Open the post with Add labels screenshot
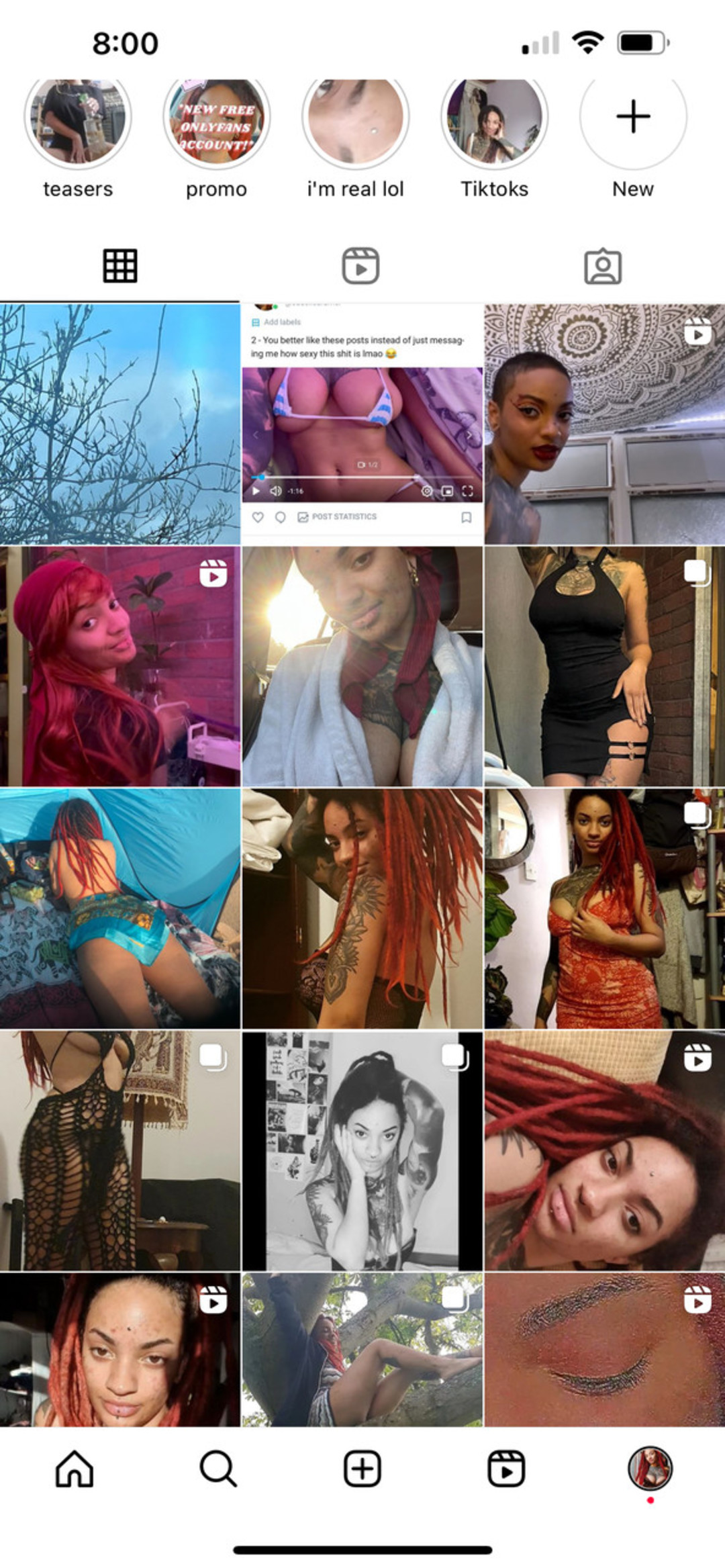The height and width of the screenshot is (1568, 725). [x=362, y=424]
